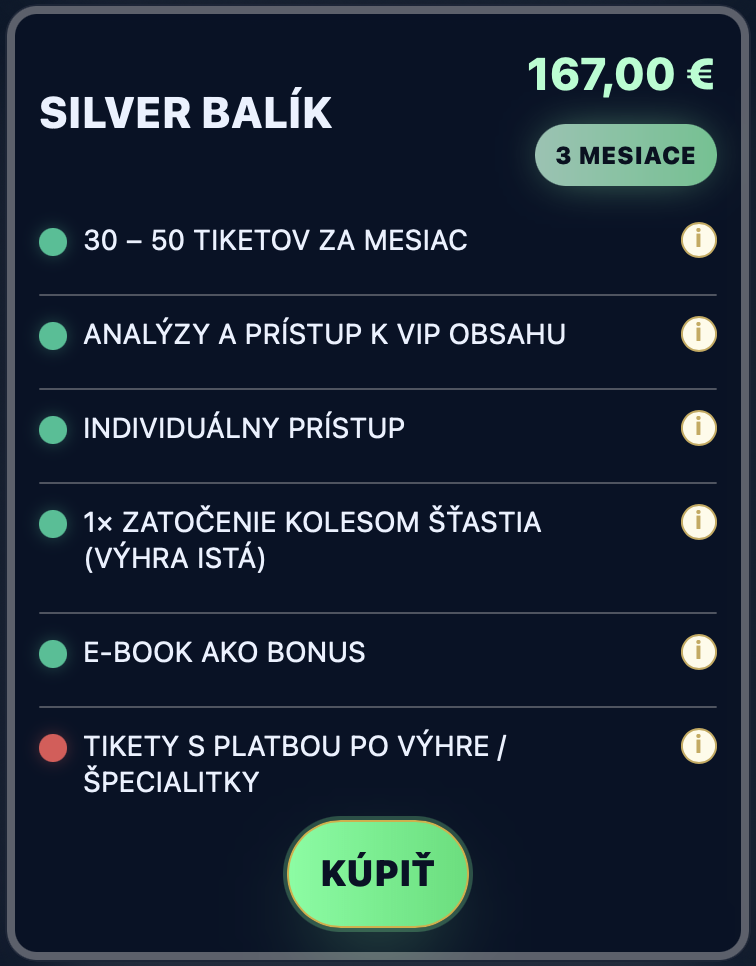View info on Individuálny prístup
This screenshot has height=966, width=756.
point(698,428)
